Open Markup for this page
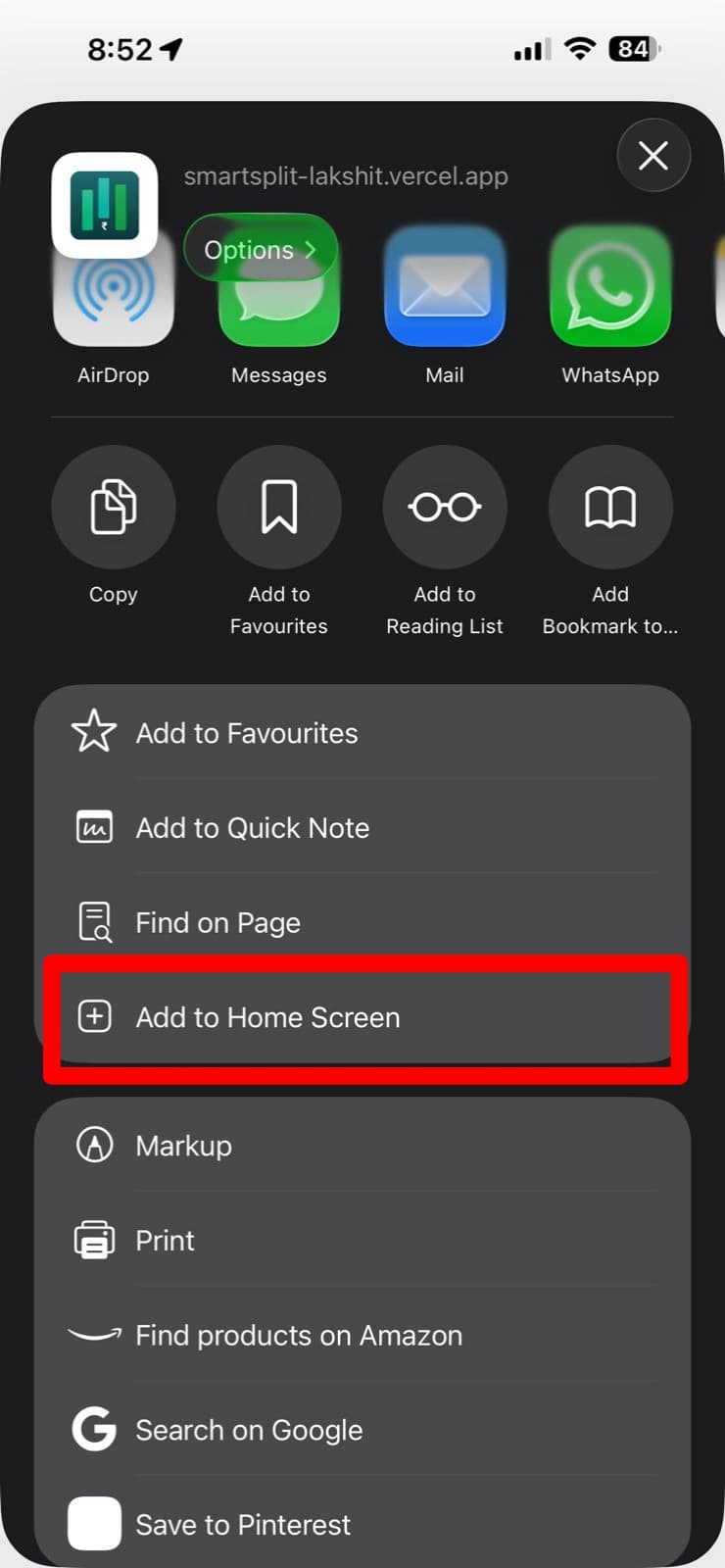Image resolution: width=725 pixels, height=1568 pixels. (x=183, y=1146)
